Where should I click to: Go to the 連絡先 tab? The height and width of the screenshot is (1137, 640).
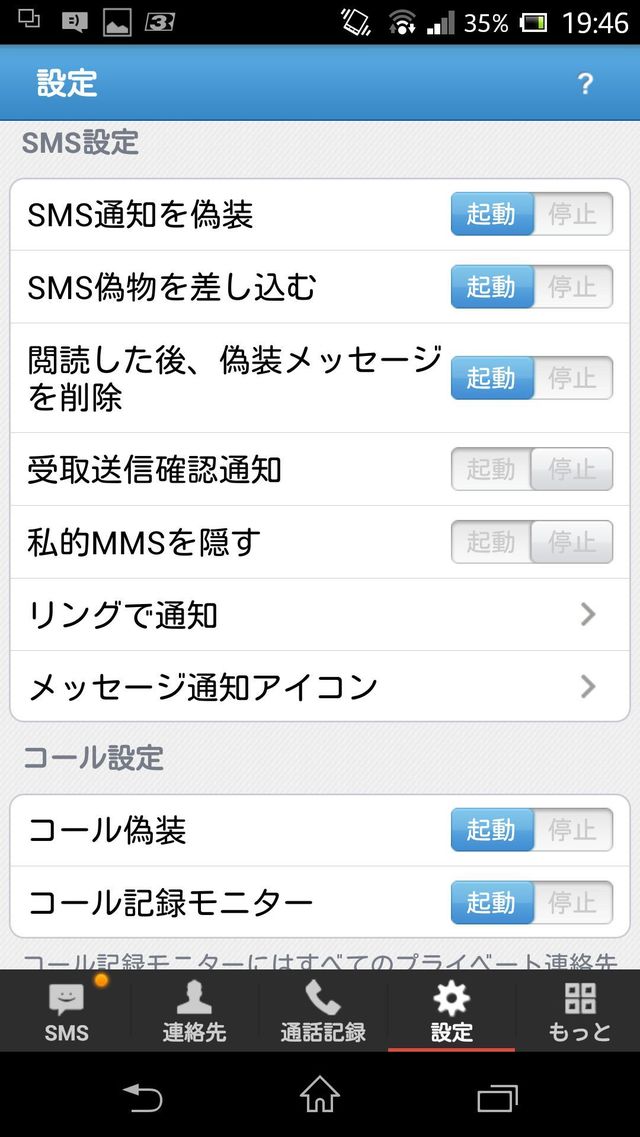pos(194,1012)
